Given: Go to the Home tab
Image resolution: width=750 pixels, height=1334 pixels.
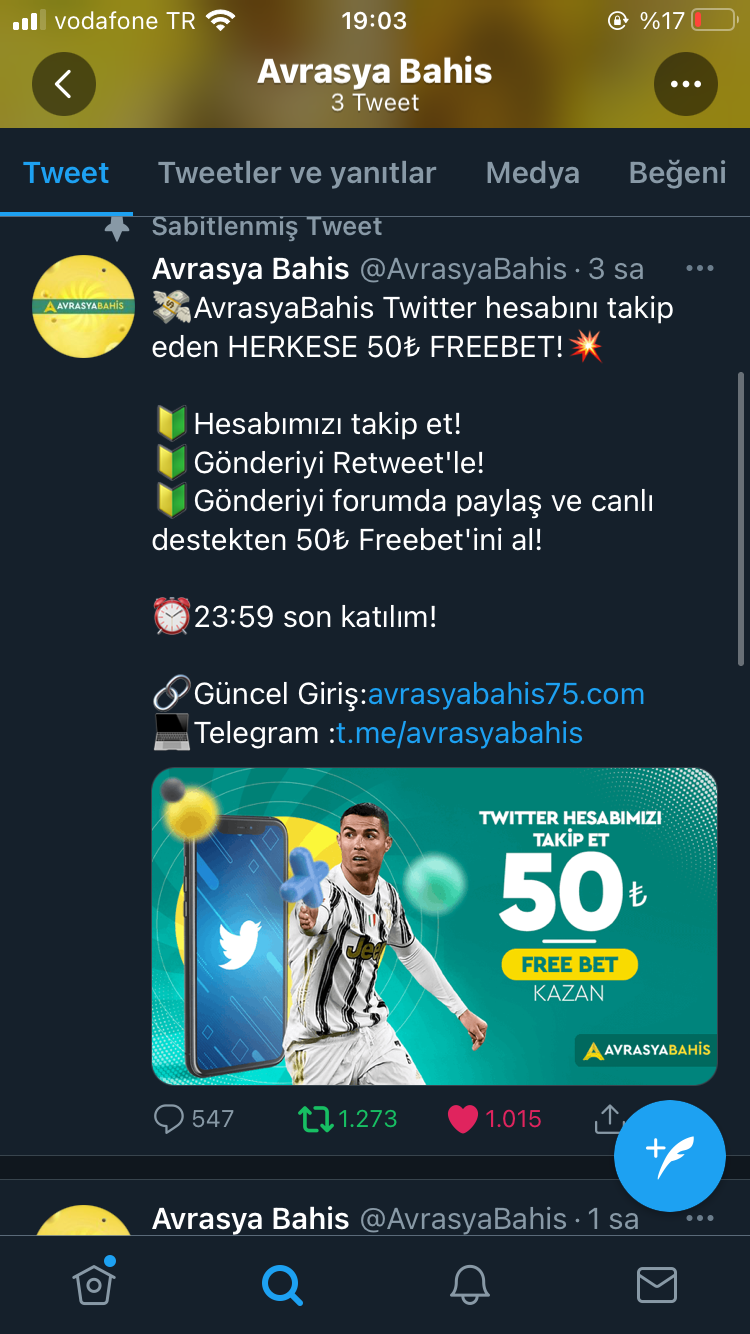Looking at the screenshot, I should point(93,1283).
